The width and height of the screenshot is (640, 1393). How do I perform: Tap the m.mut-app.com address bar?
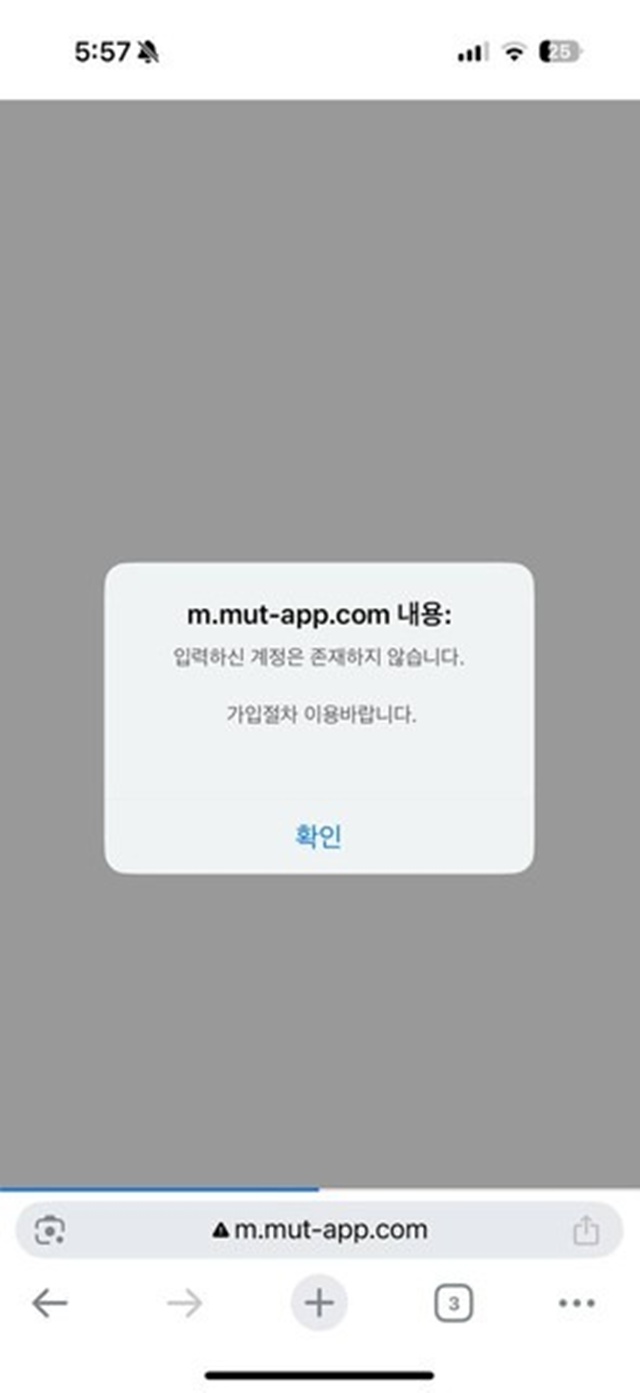pyautogui.click(x=320, y=1230)
